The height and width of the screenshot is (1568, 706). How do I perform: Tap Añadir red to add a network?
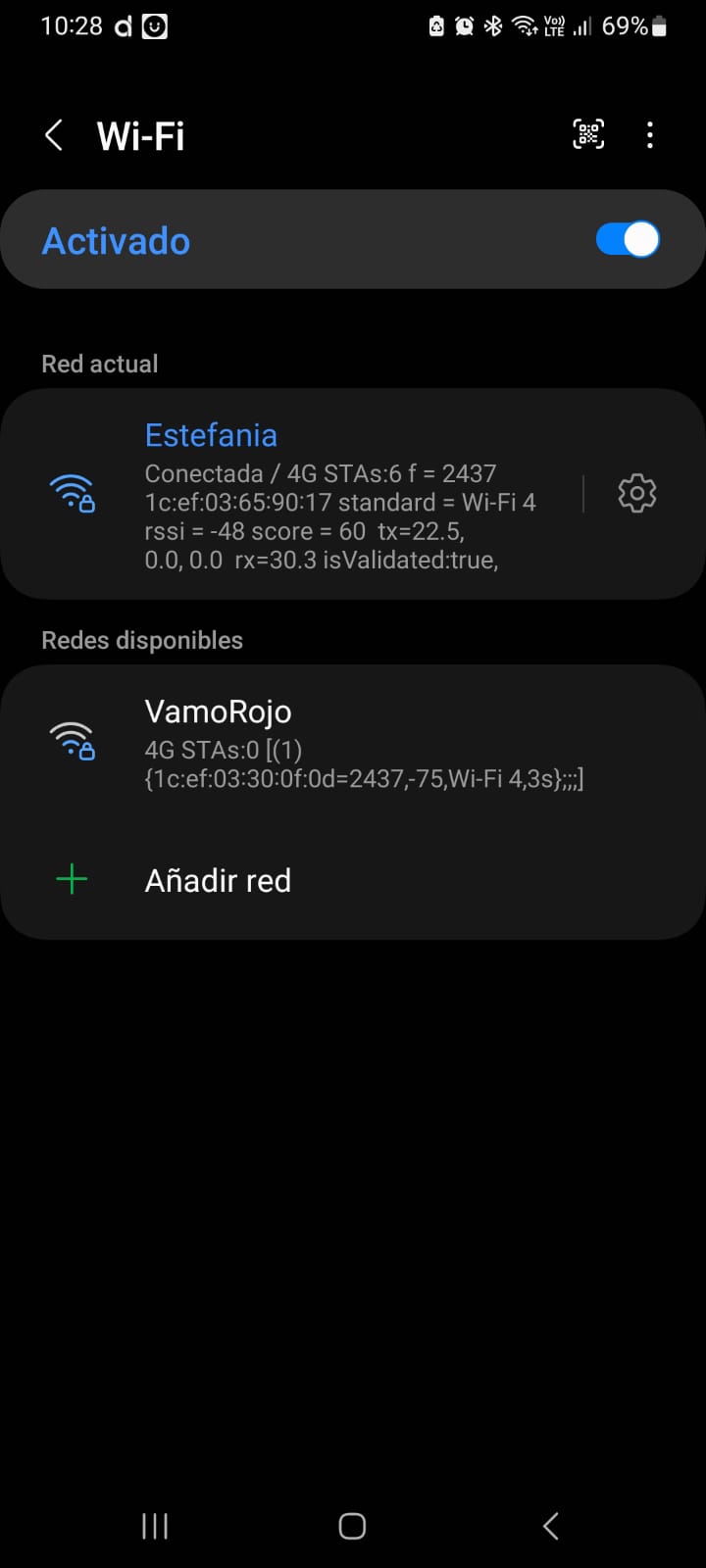click(x=218, y=880)
